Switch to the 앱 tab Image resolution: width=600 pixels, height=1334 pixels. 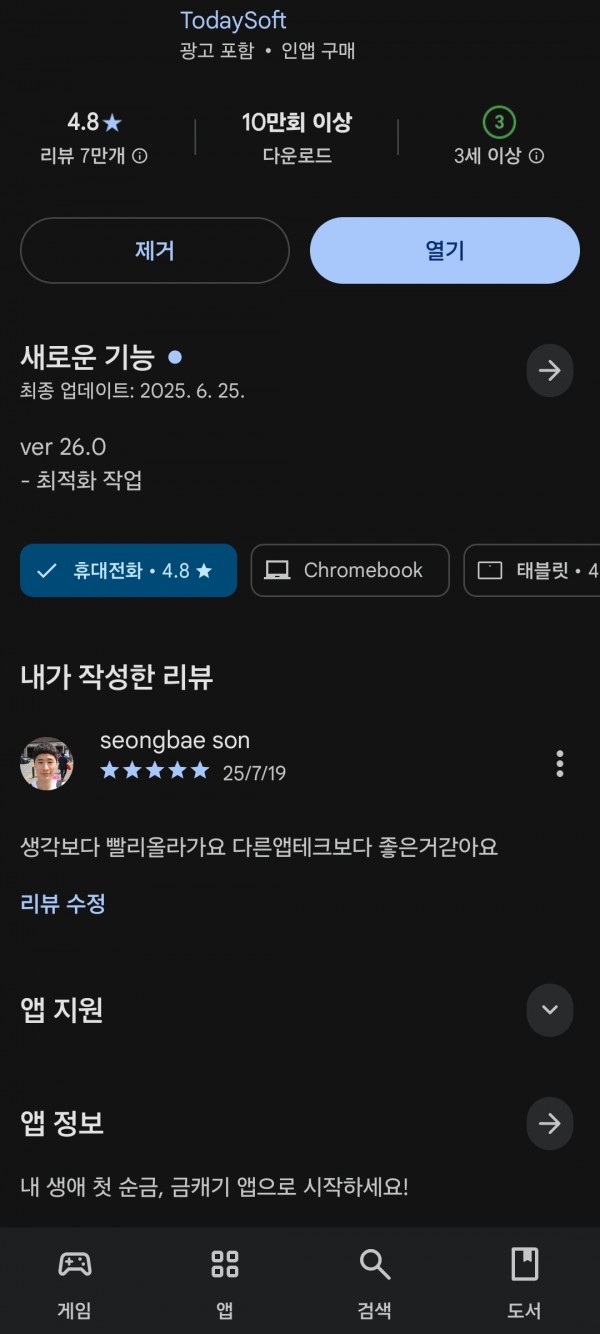225,1283
